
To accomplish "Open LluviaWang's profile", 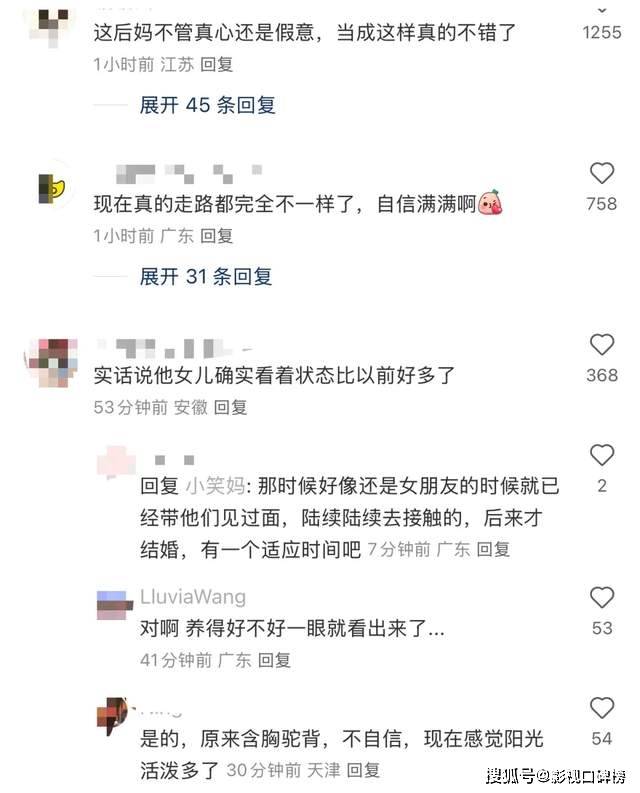I will pyautogui.click(x=193, y=597).
